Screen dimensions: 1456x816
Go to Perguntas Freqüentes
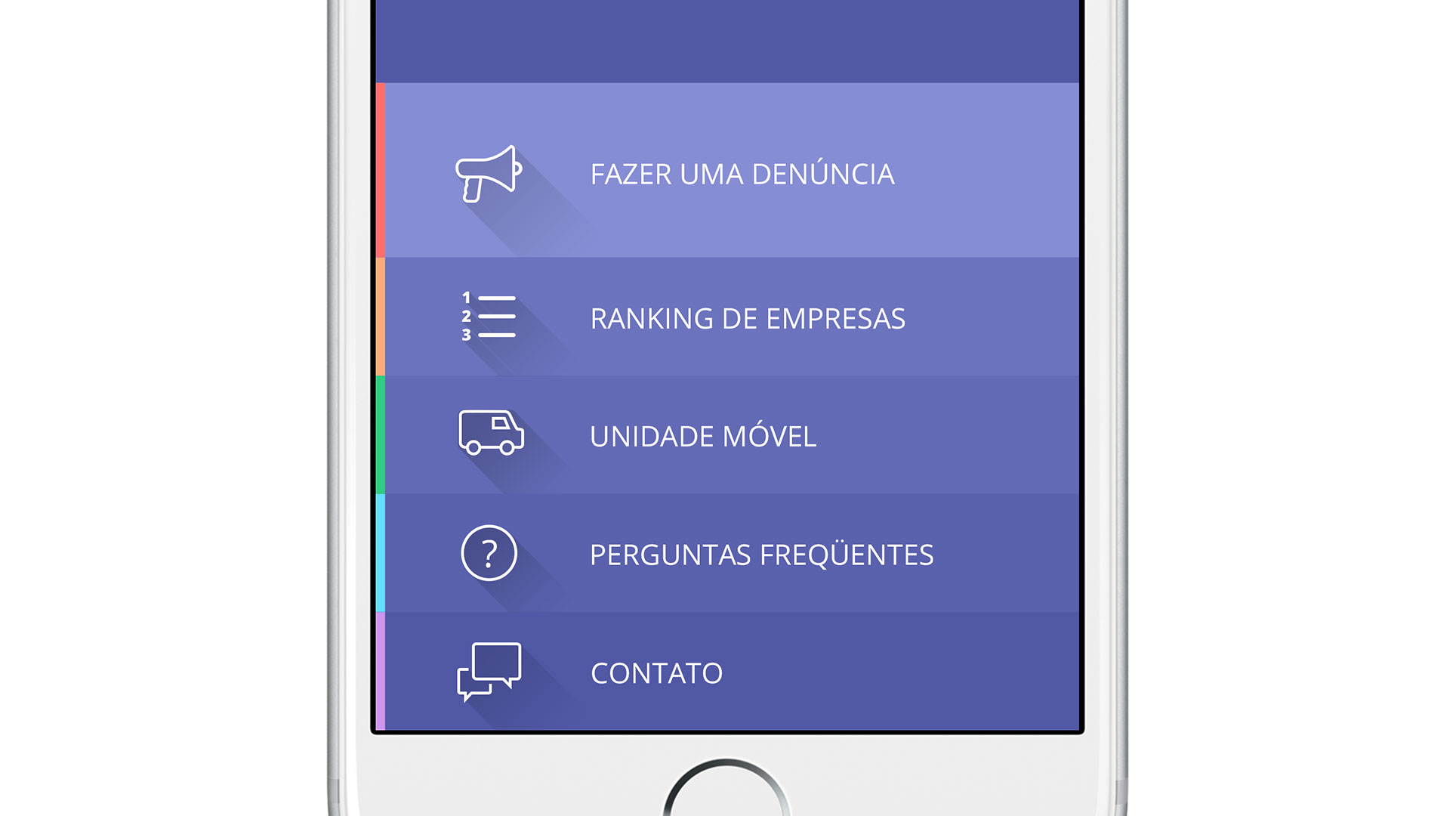tap(760, 555)
